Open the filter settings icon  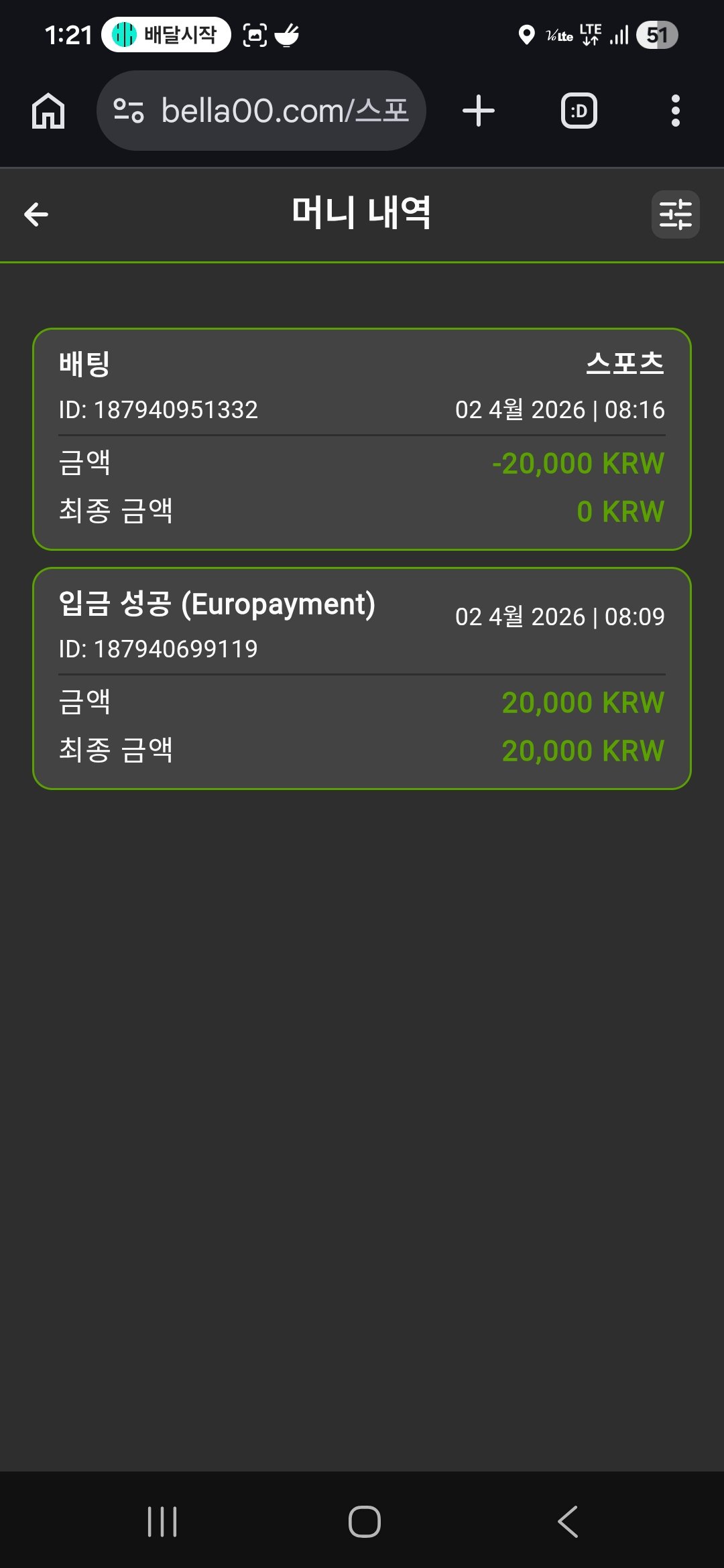[675, 214]
